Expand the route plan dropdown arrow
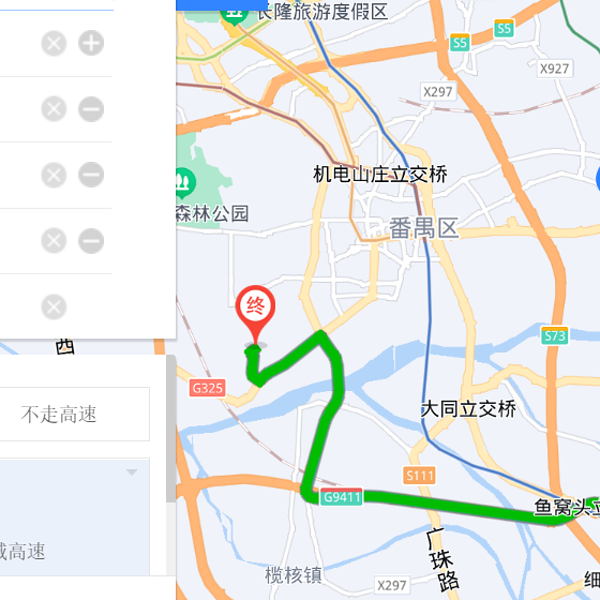 [132, 472]
